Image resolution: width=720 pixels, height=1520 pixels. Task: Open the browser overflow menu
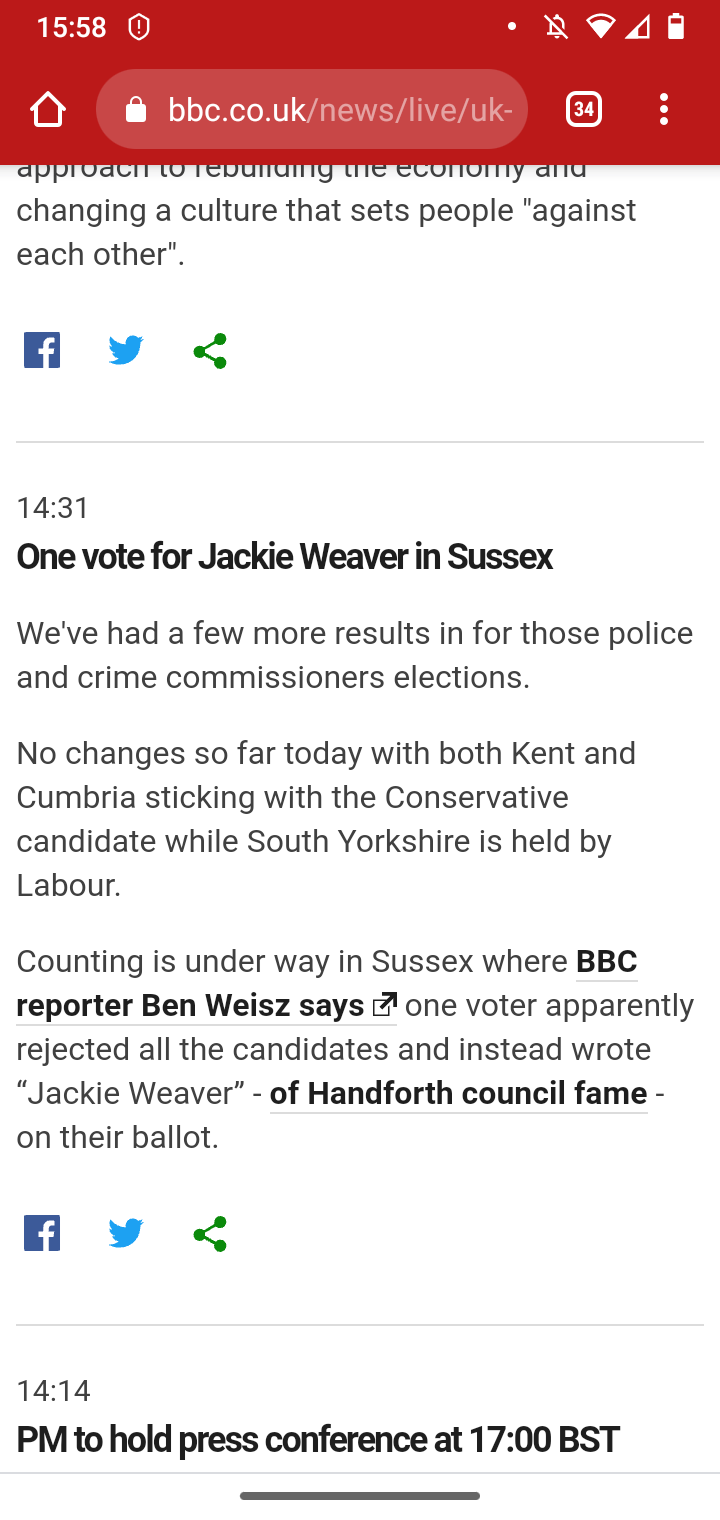pos(664,109)
